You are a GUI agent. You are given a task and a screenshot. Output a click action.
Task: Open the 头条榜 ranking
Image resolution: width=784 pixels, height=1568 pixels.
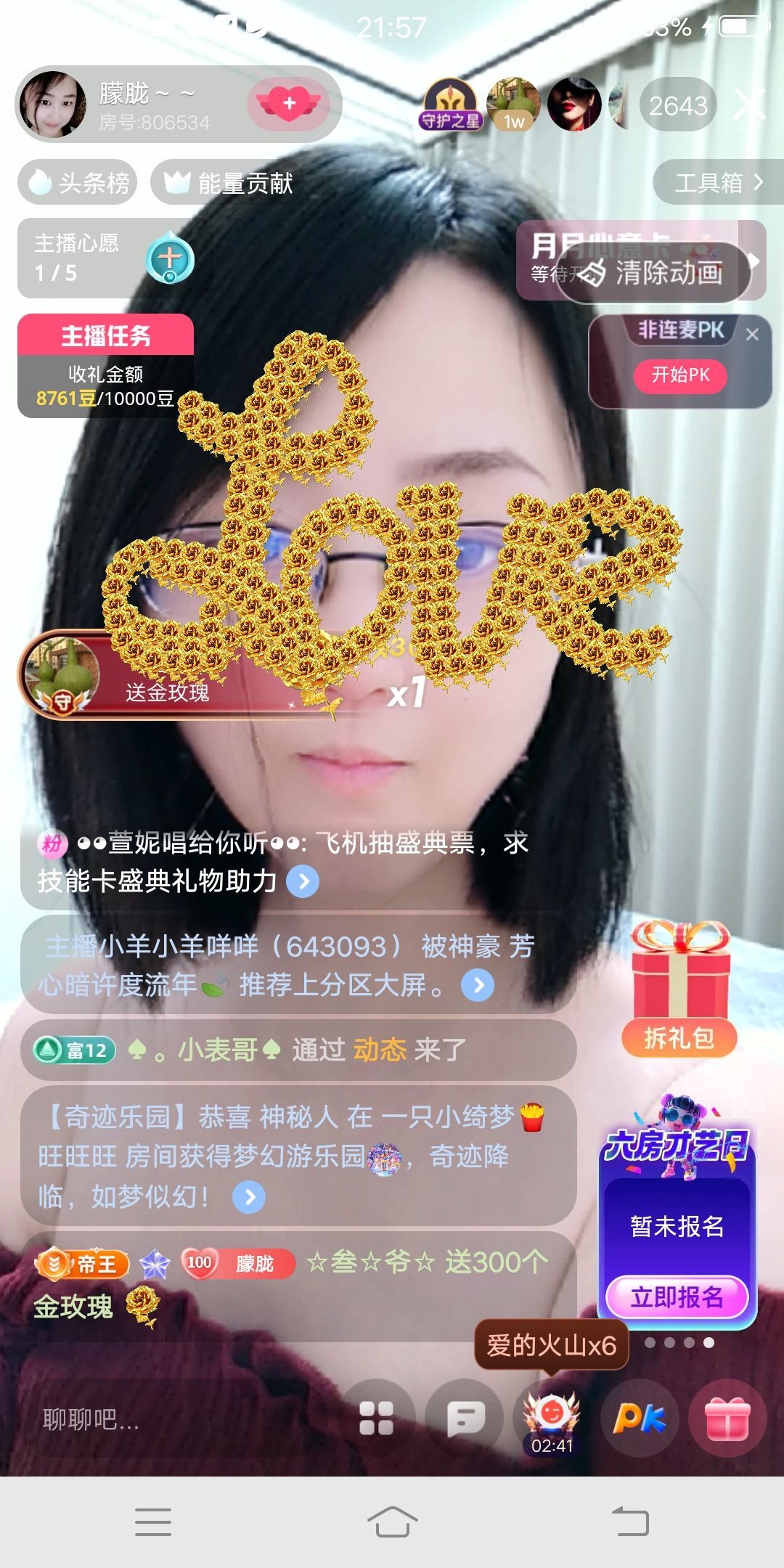(78, 182)
